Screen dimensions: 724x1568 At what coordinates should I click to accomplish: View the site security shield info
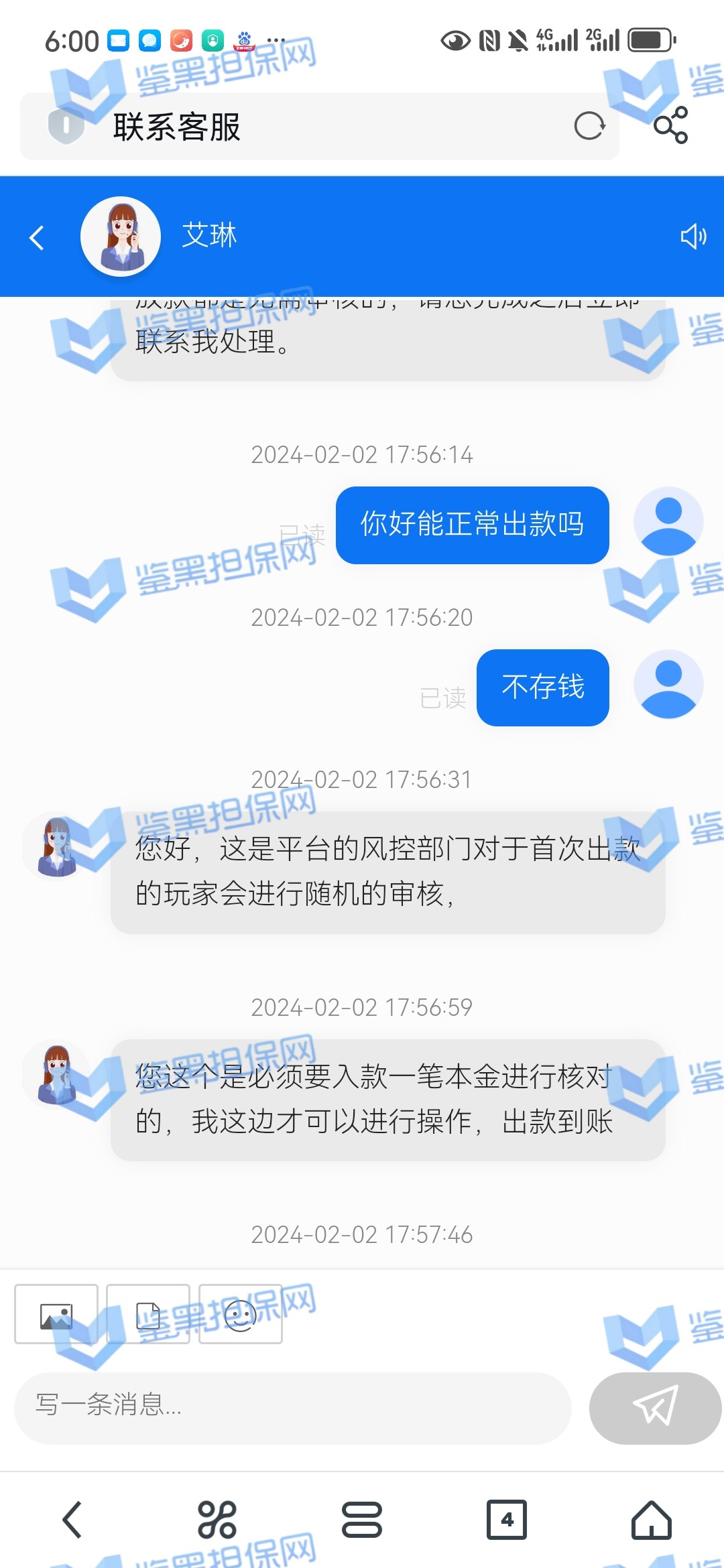coord(66,125)
